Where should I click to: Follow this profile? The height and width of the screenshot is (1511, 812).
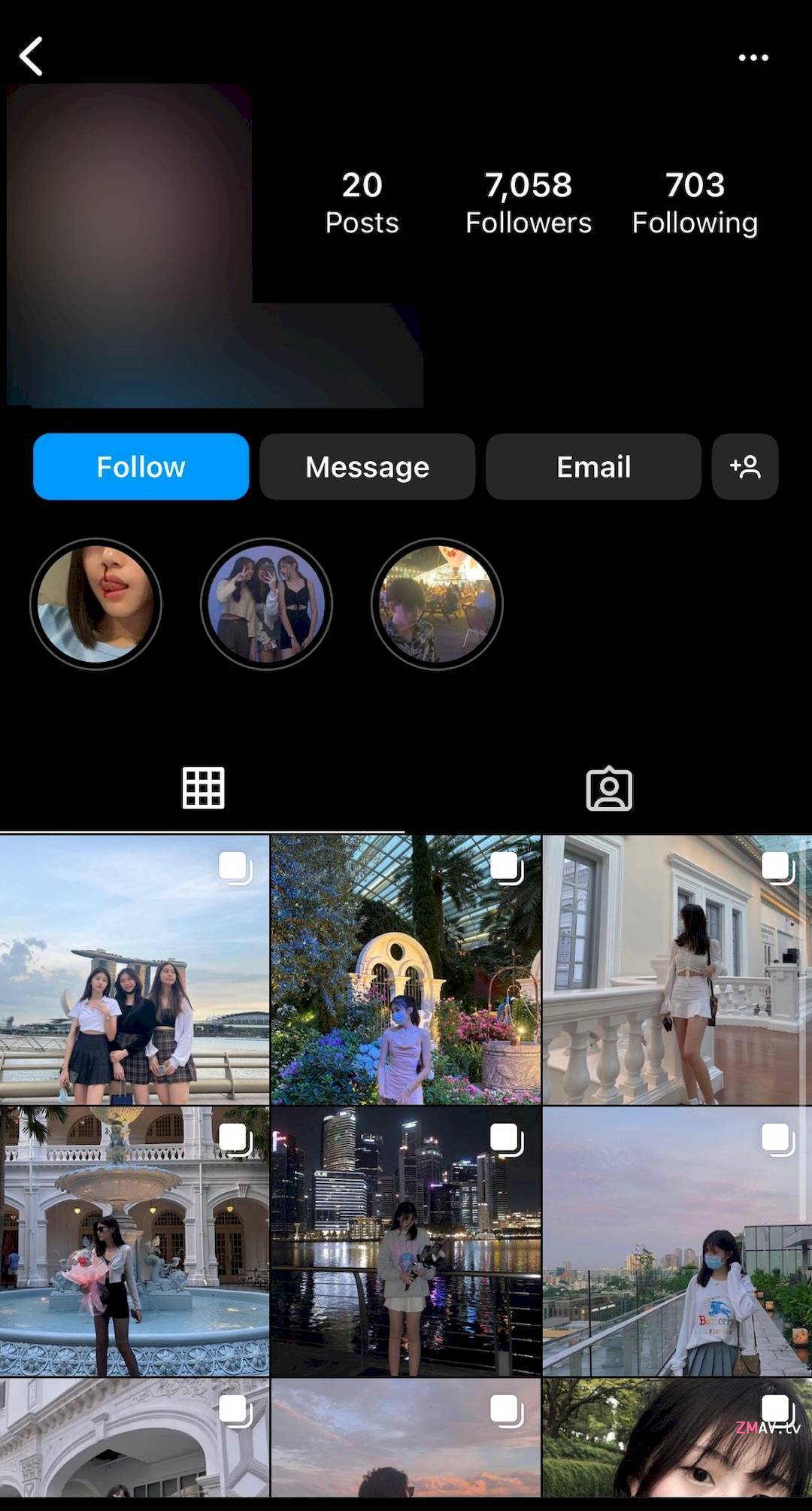(x=141, y=466)
